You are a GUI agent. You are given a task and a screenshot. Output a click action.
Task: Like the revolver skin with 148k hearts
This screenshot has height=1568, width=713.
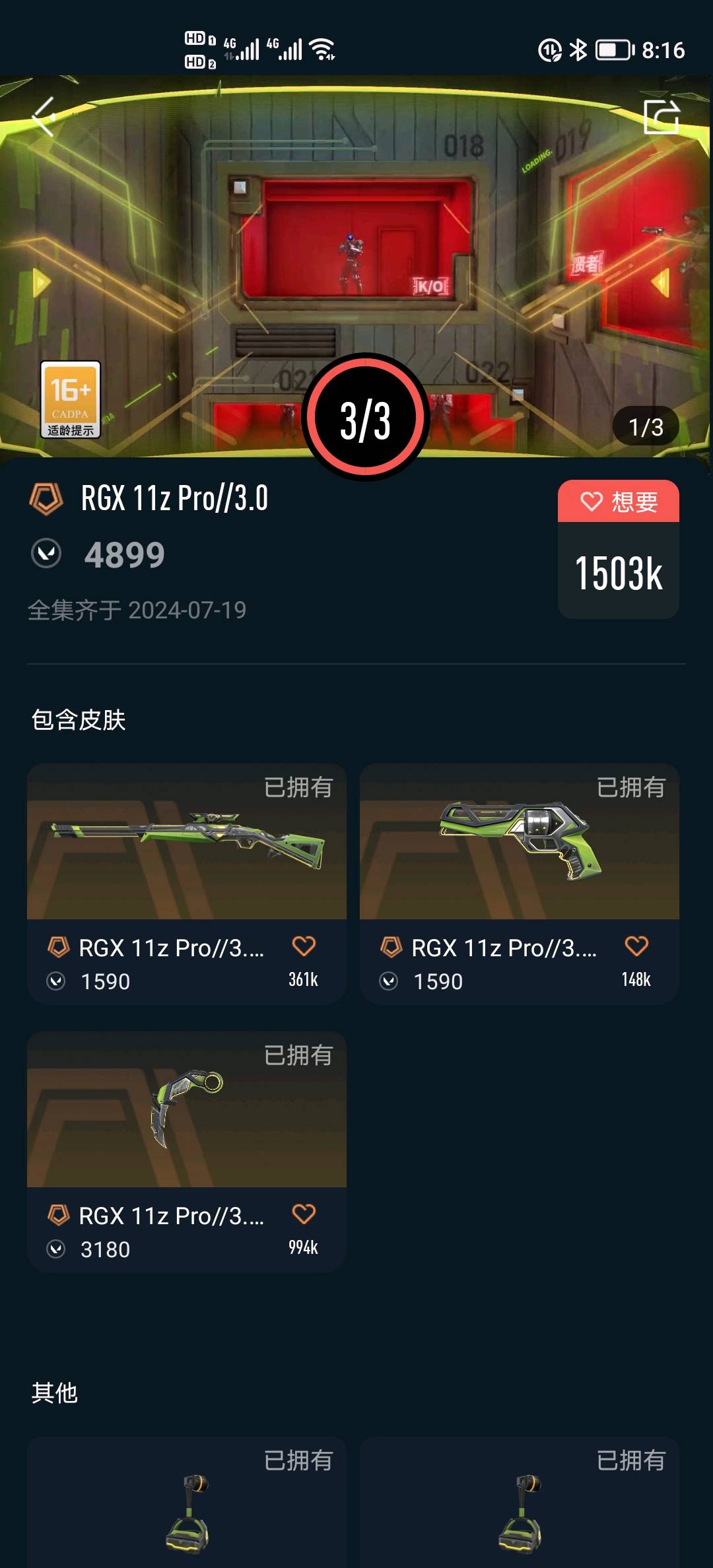tap(636, 947)
